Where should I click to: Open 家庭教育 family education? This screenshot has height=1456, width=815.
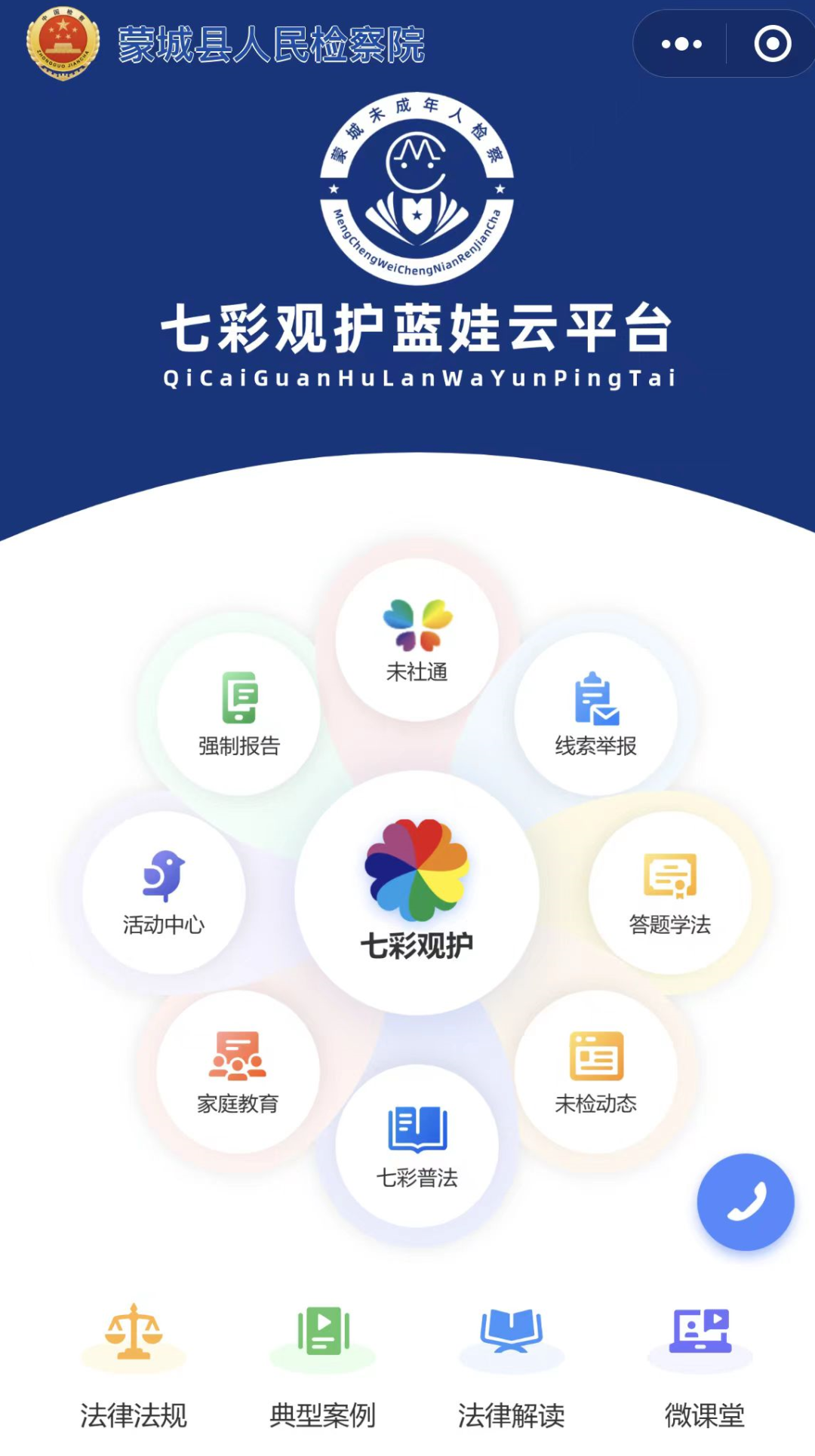(x=238, y=1071)
